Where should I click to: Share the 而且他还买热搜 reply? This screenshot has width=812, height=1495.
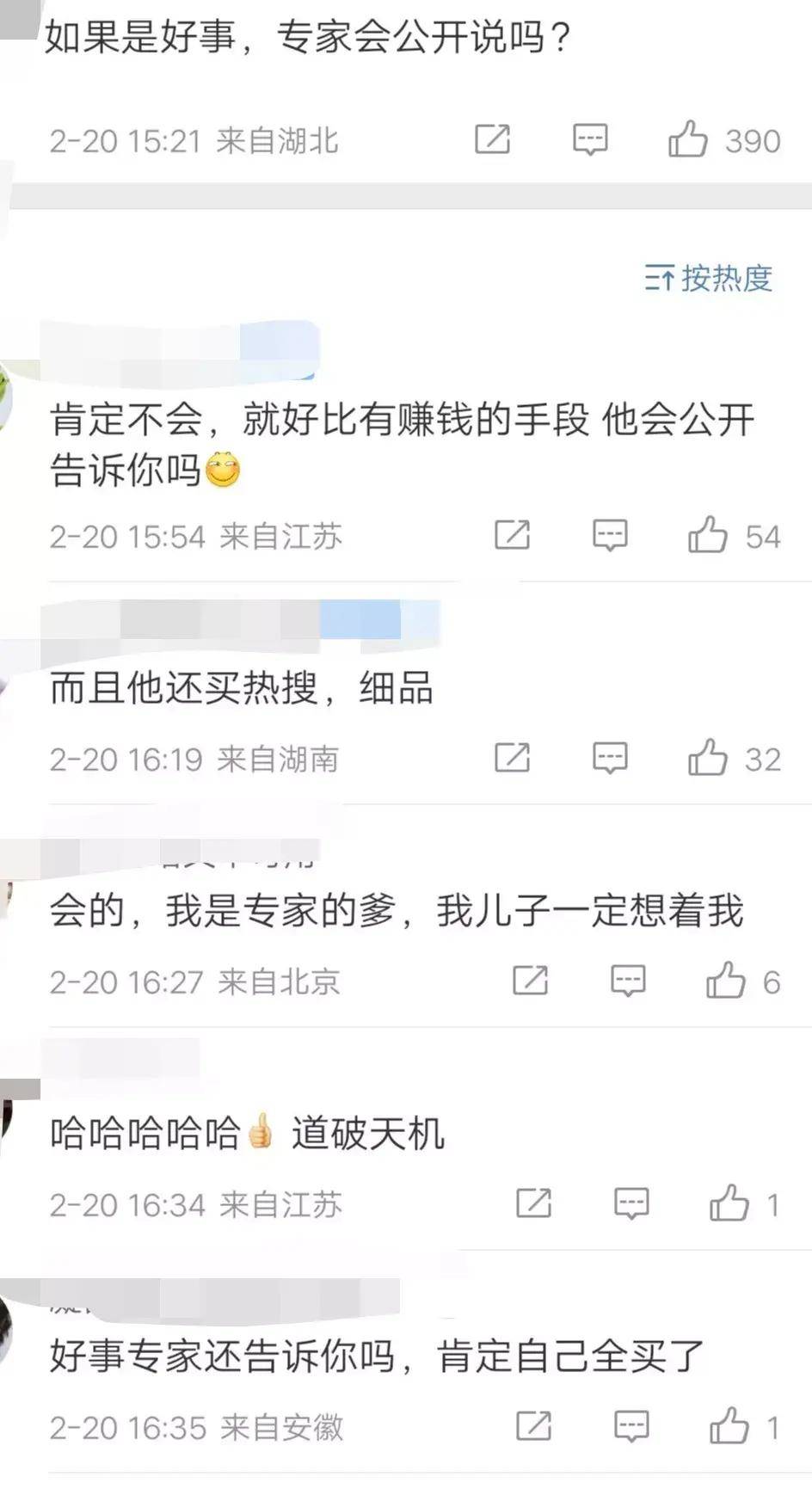pos(513,757)
